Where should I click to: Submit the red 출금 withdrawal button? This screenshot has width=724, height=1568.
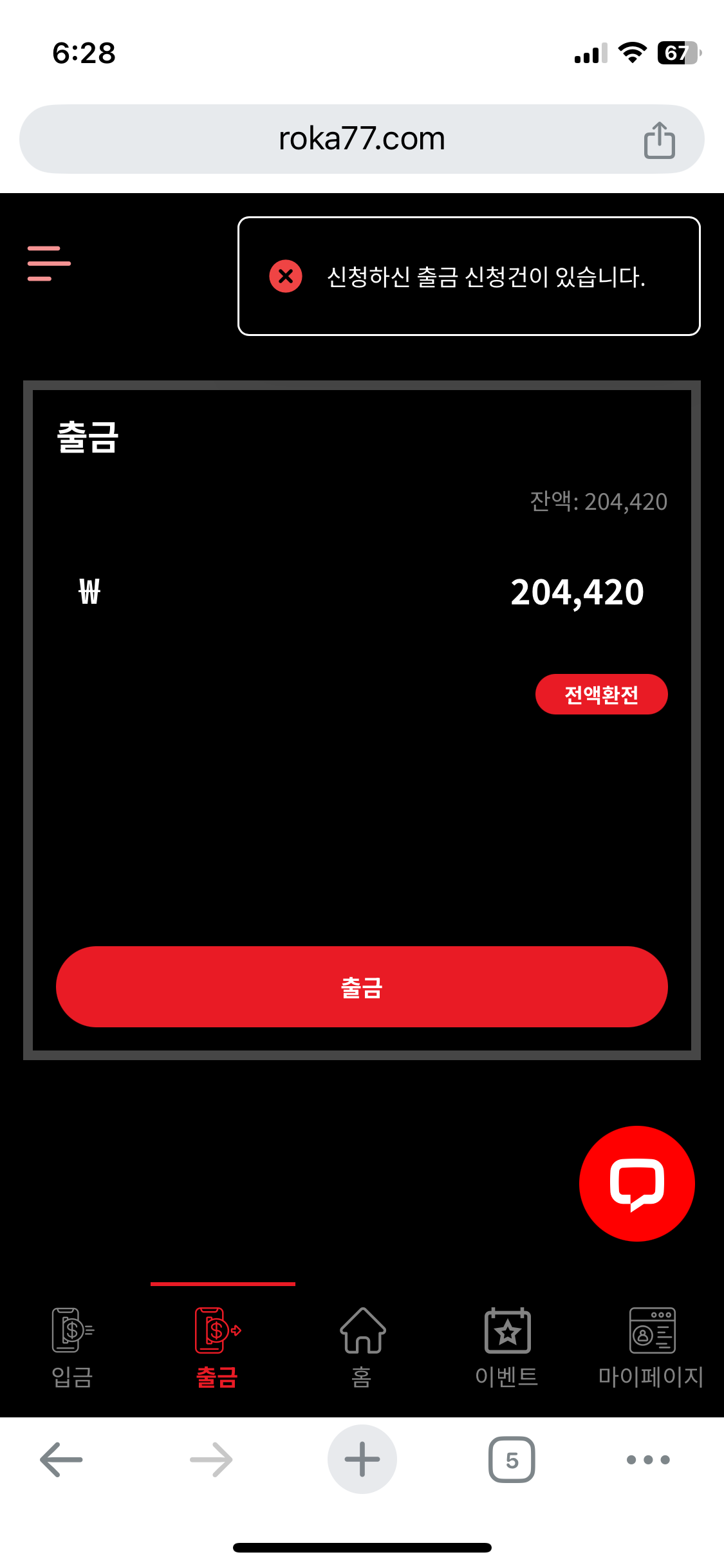[362, 987]
